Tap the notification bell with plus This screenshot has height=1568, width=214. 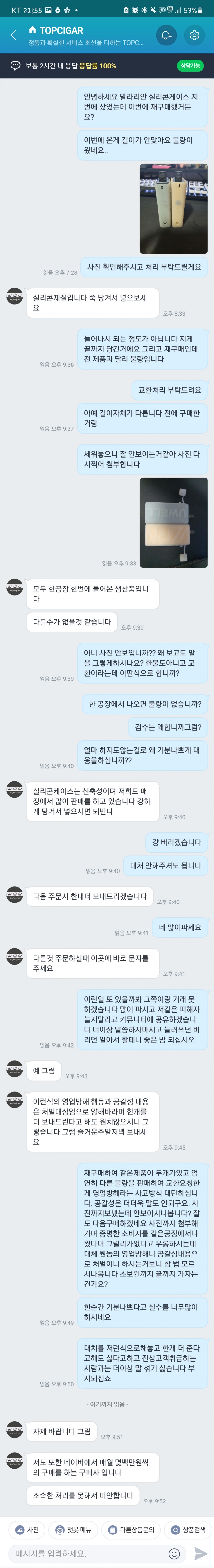166,35
